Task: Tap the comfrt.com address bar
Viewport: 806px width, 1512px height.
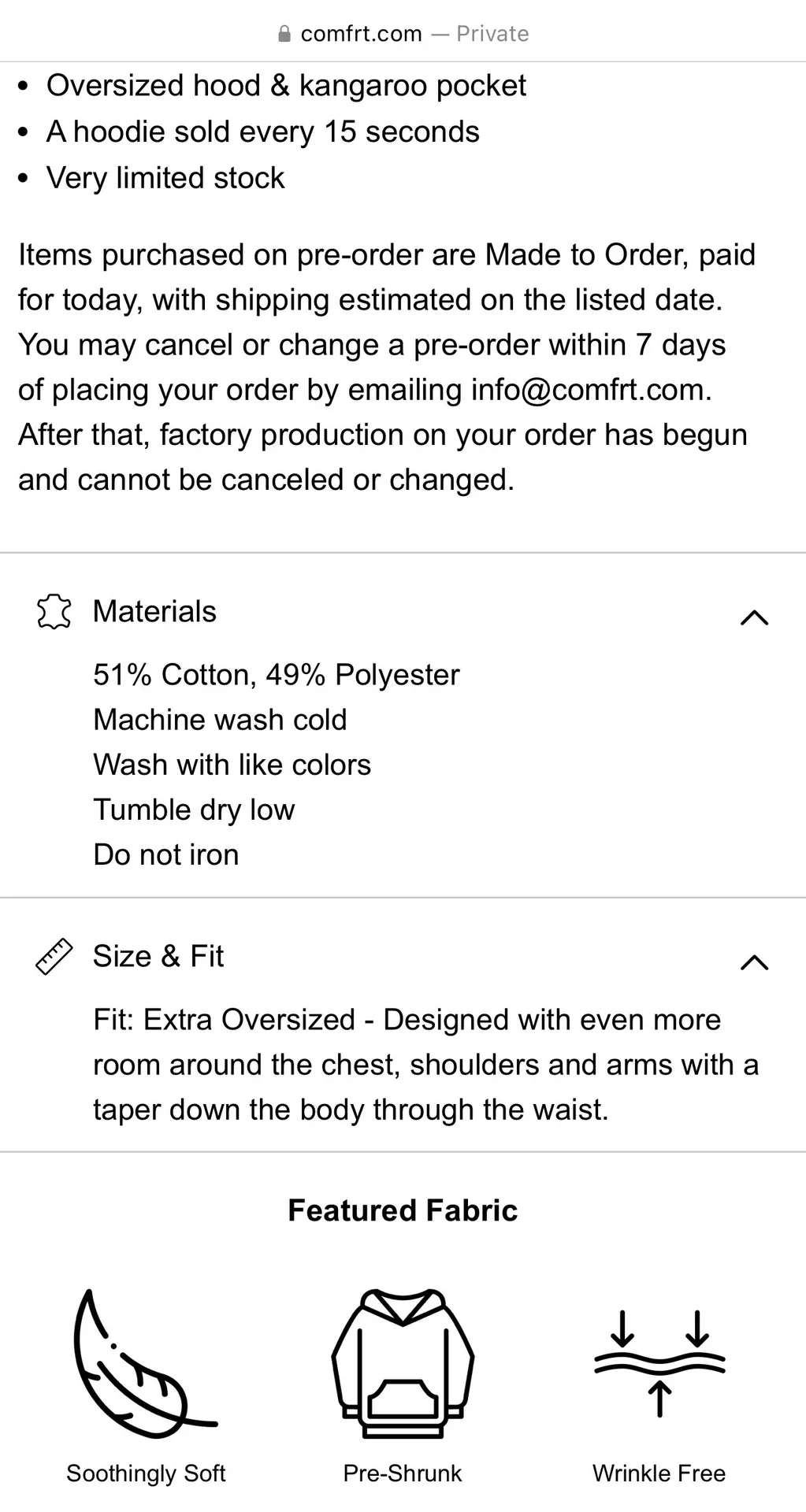Action: tap(403, 33)
